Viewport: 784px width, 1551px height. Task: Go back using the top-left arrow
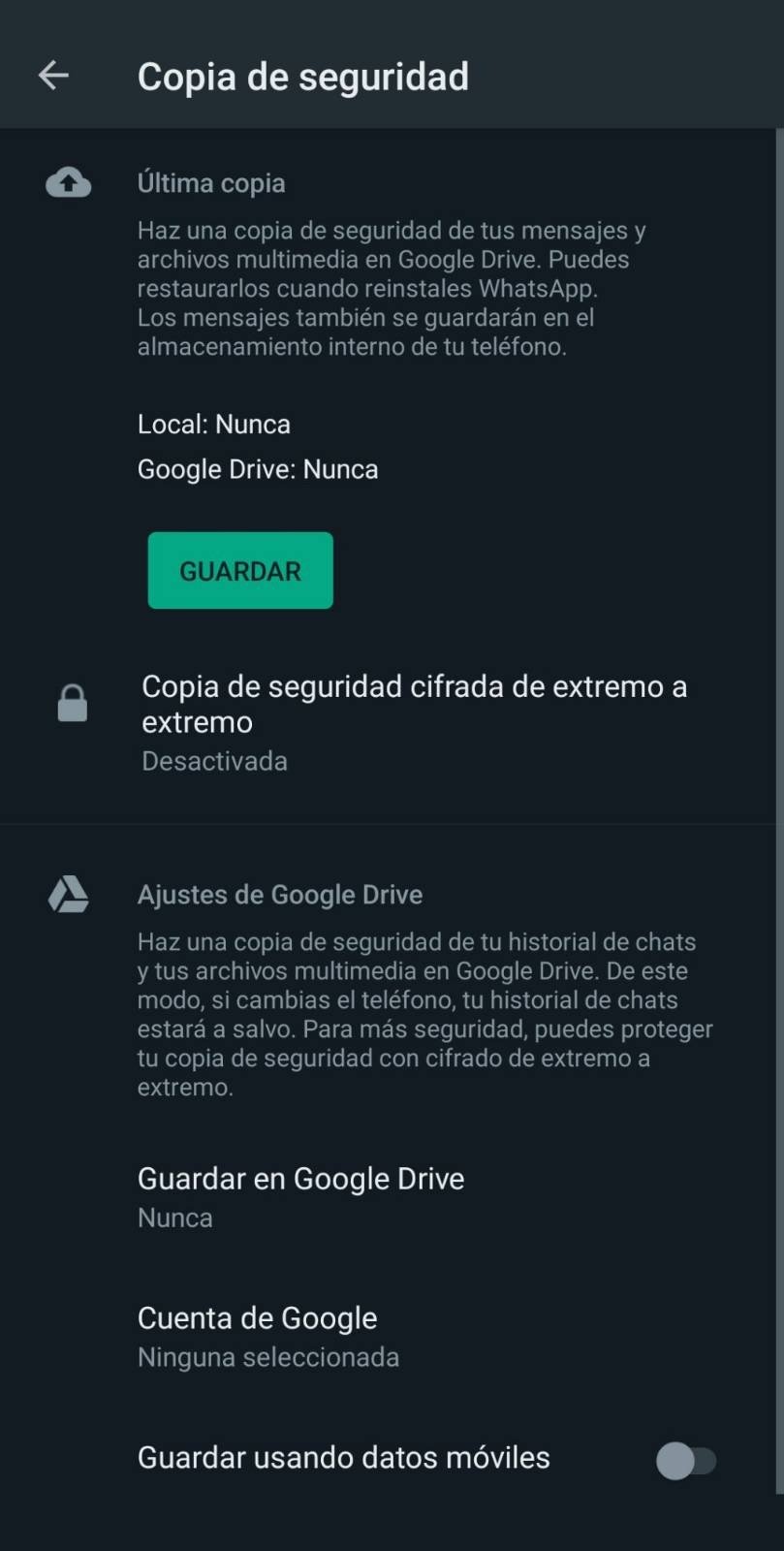click(x=53, y=76)
